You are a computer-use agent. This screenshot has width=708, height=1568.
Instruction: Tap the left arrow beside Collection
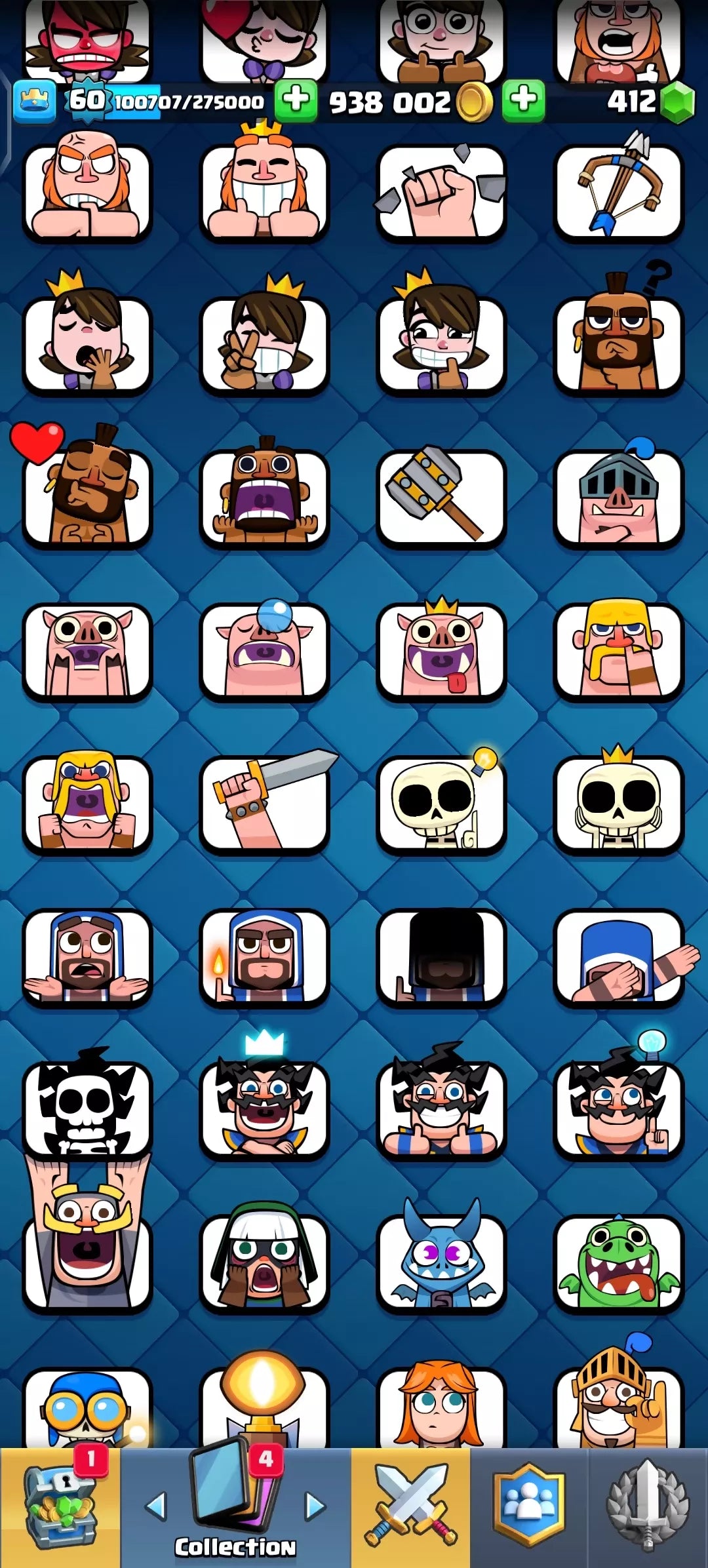point(155,1506)
